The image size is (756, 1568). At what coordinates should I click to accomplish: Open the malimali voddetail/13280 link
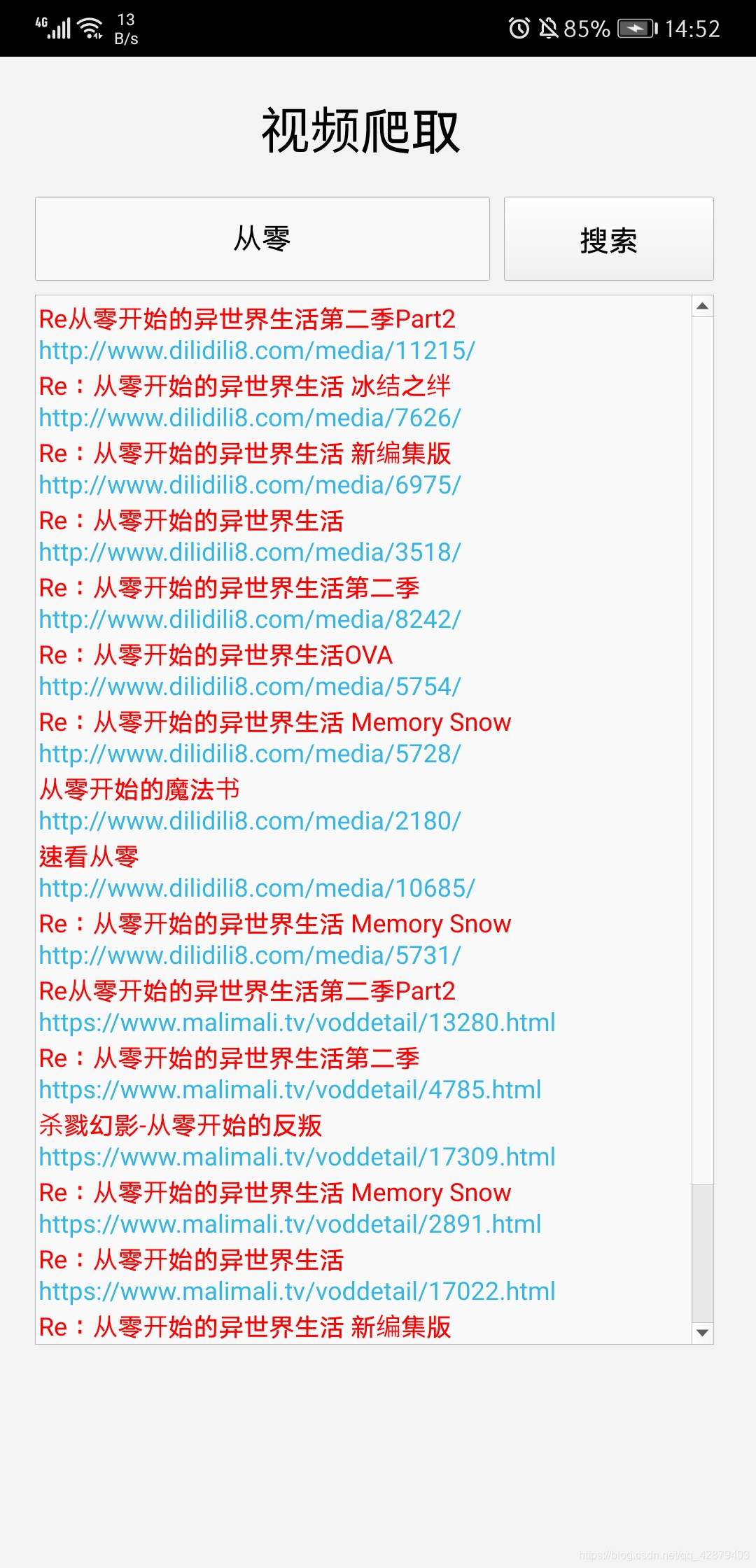(296, 1023)
